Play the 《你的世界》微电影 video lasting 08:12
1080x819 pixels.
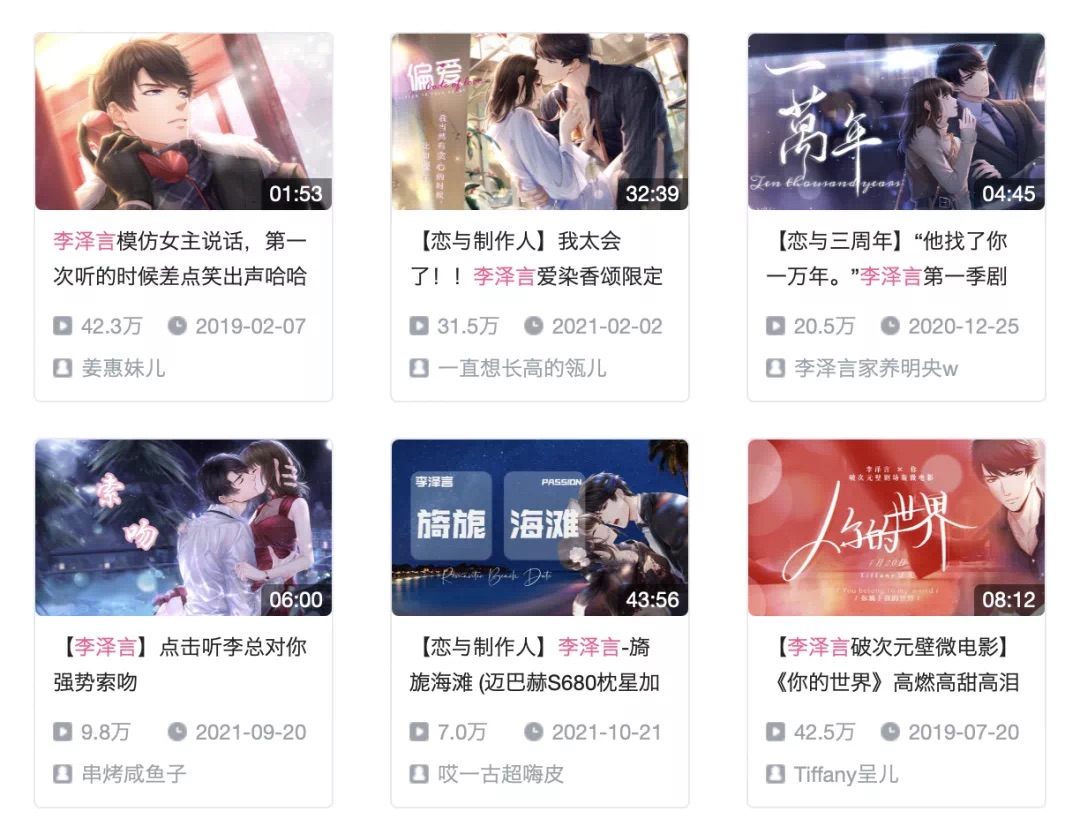896,527
